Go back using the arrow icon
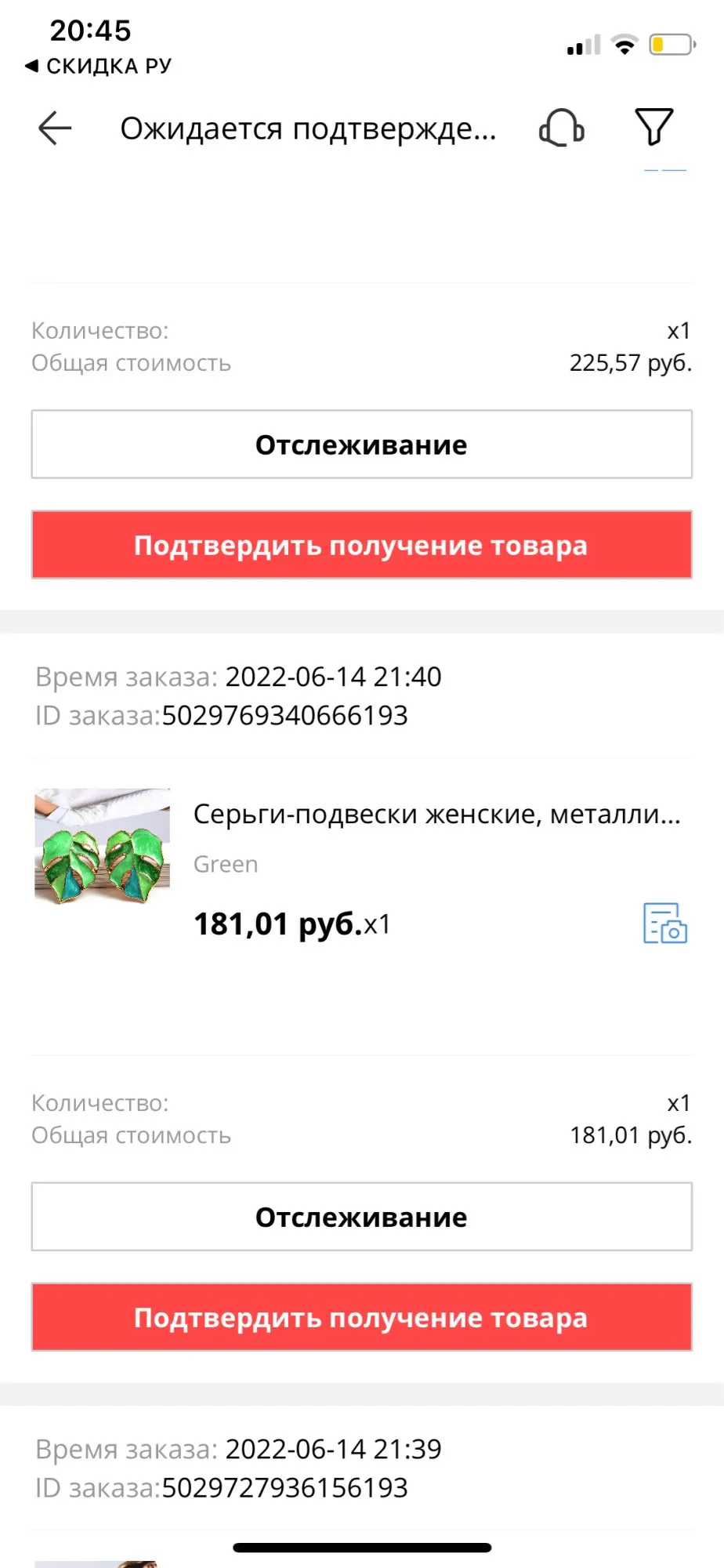The height and width of the screenshot is (1568, 724). (55, 129)
